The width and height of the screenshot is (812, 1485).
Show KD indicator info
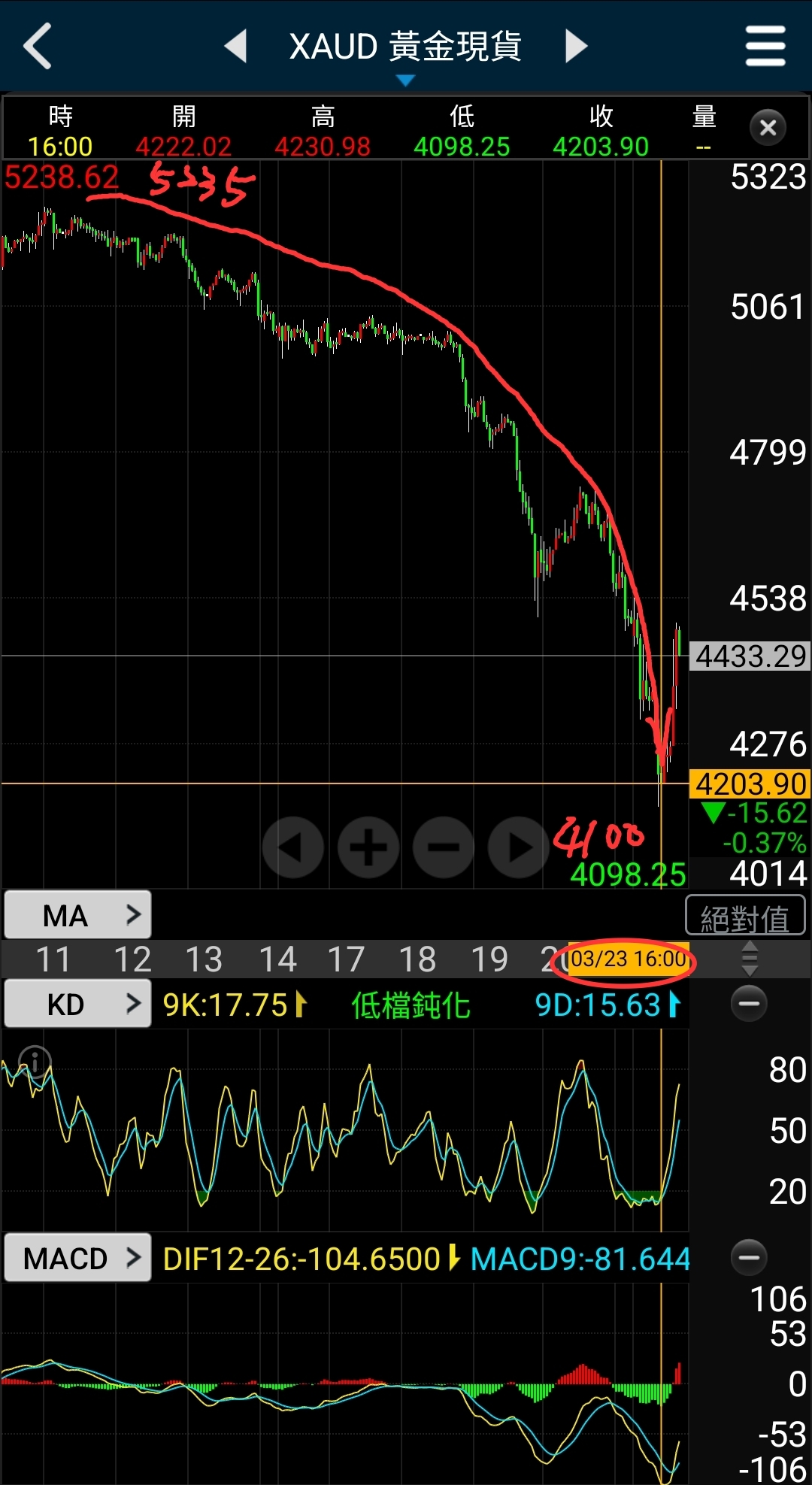coord(35,1061)
